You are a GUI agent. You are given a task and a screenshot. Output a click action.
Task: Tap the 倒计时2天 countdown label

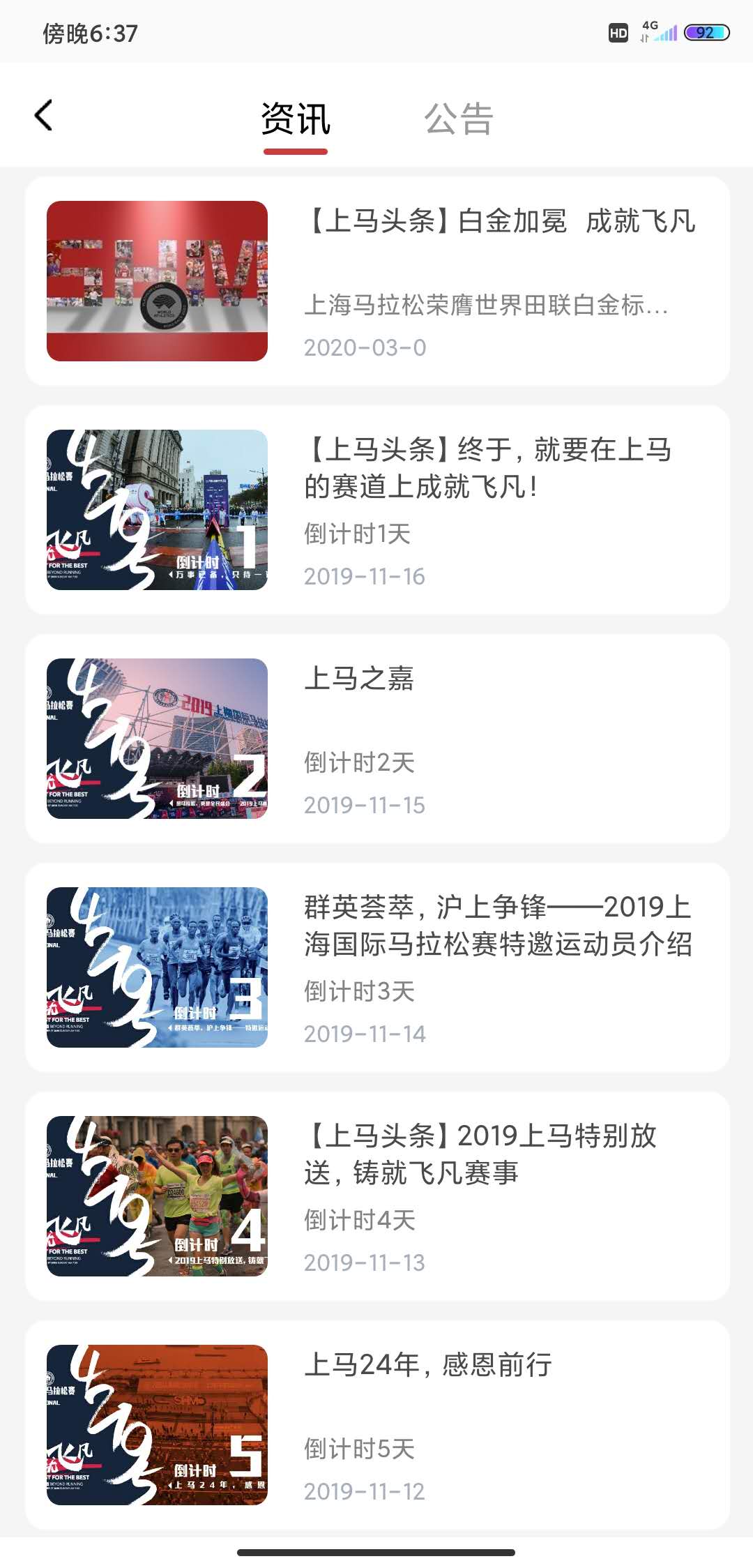(358, 761)
